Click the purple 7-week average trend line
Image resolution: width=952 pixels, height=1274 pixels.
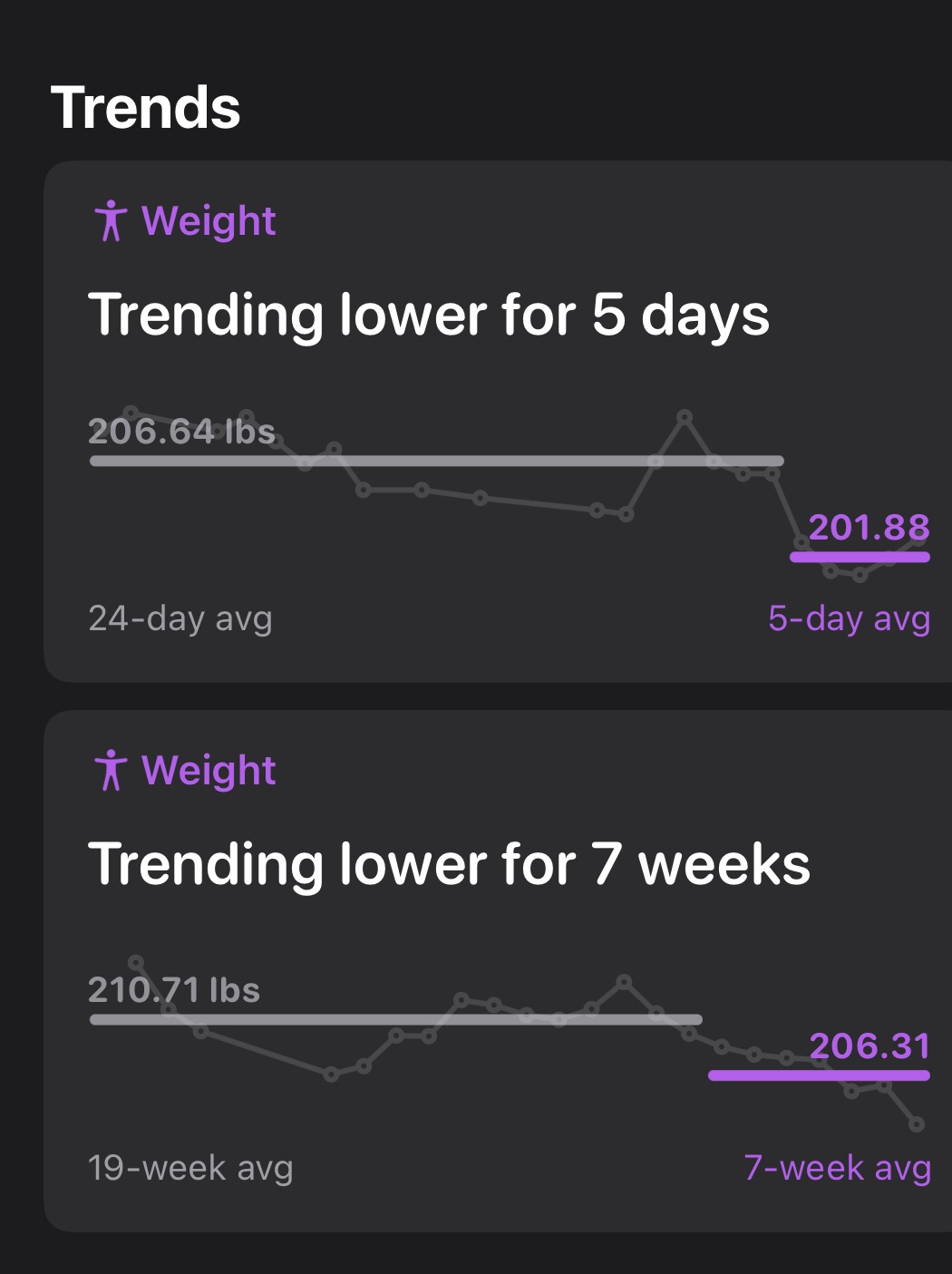(817, 1075)
